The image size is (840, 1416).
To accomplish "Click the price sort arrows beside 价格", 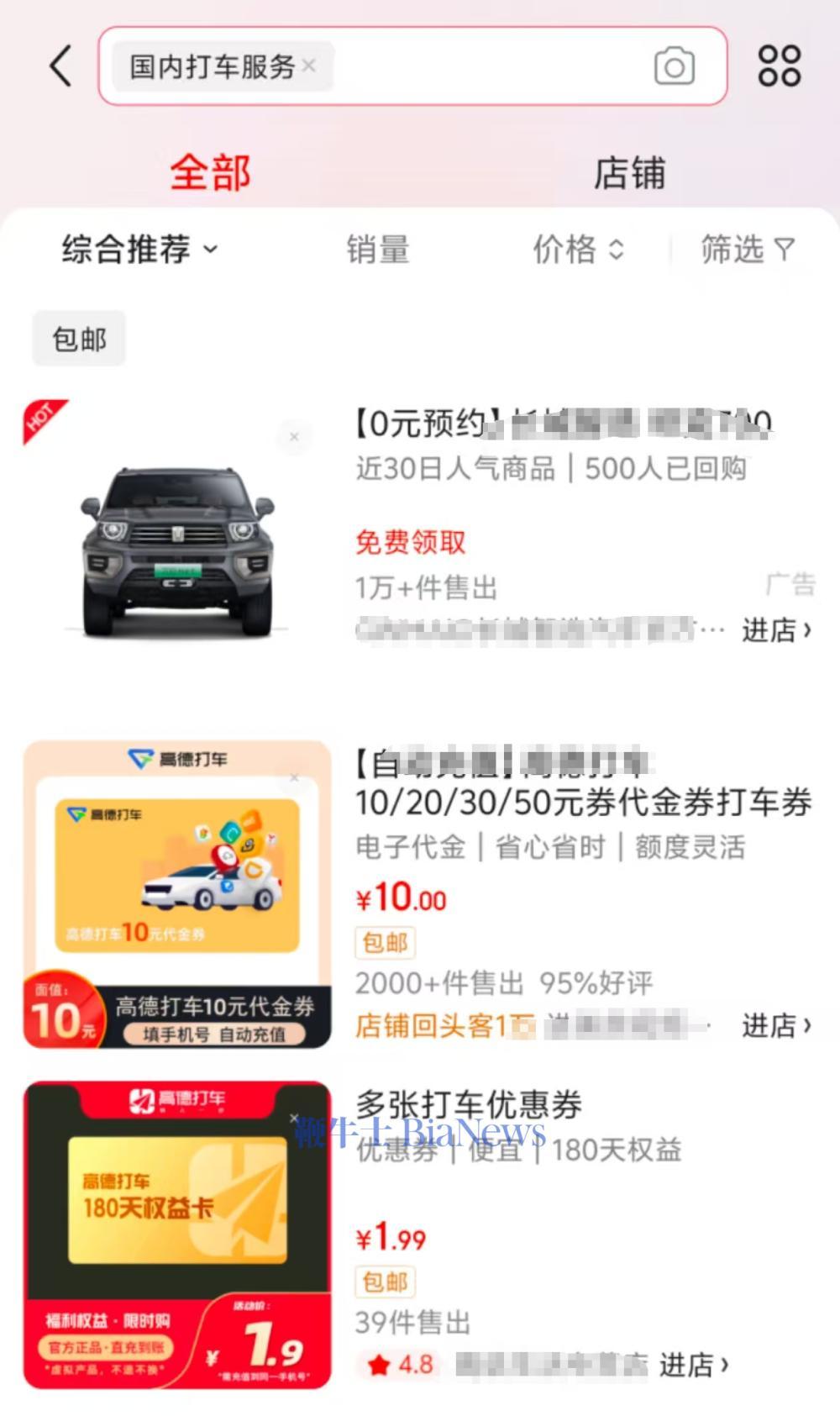I will 617,249.
